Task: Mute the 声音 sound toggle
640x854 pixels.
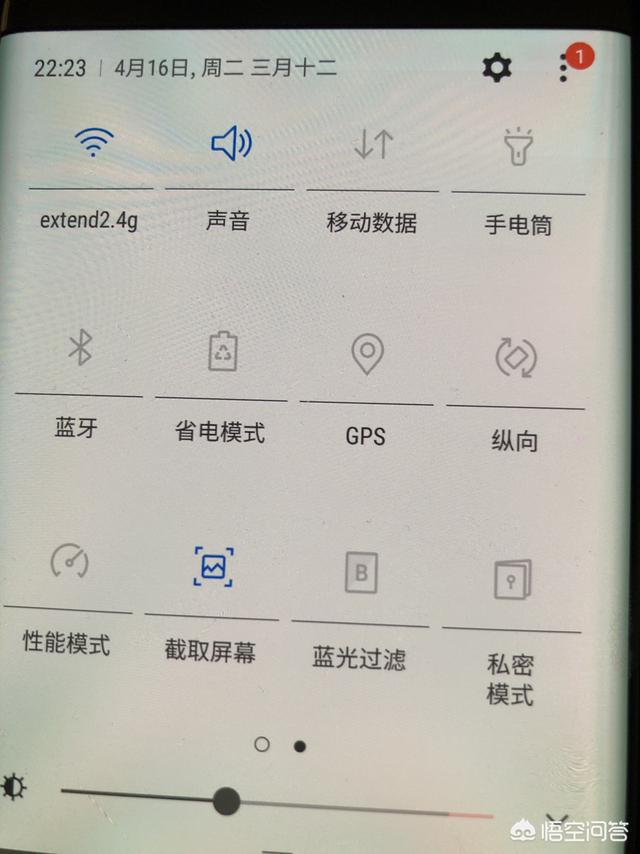Action: (x=230, y=145)
